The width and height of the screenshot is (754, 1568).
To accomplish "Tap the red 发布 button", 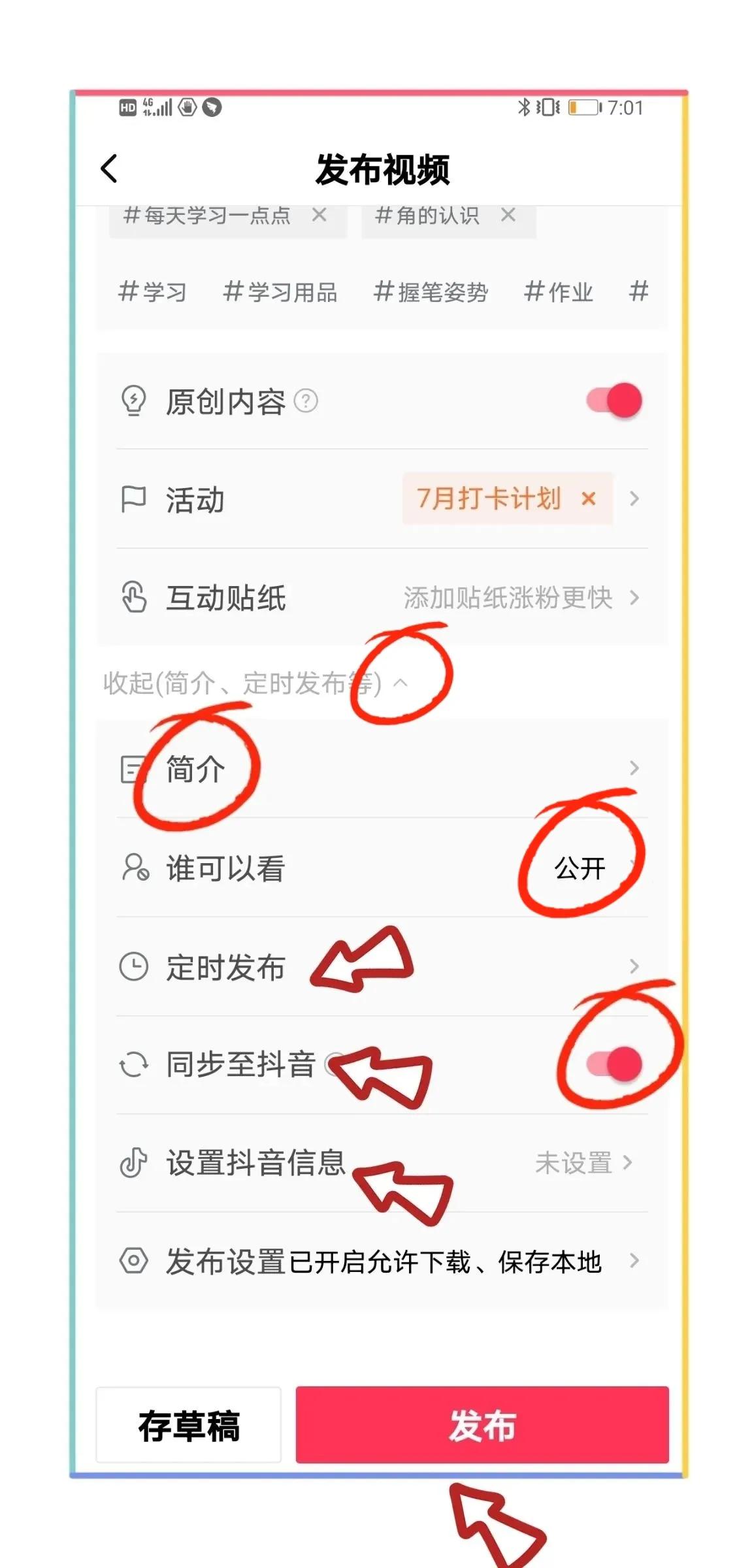I will click(x=482, y=1426).
